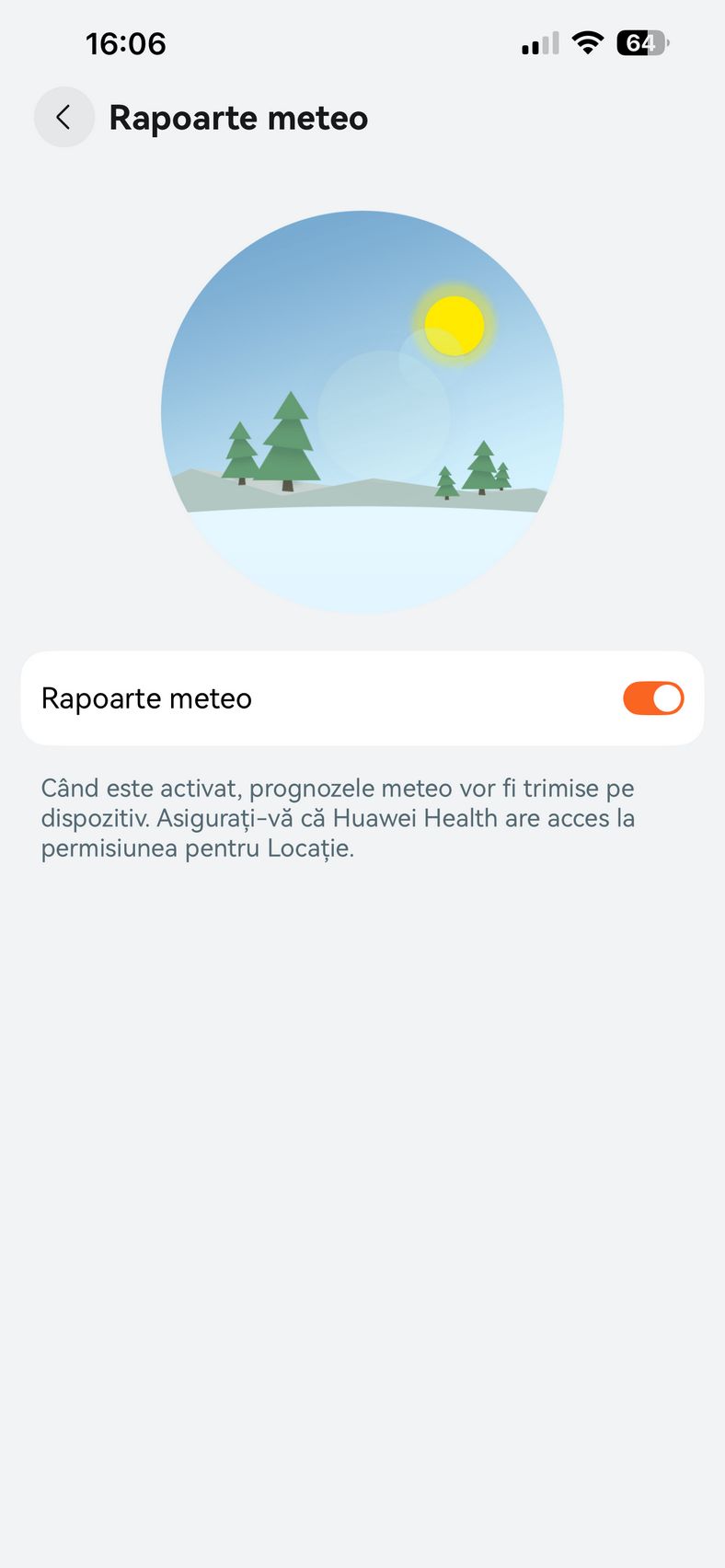Disable the Rapoarte meteo switch
This screenshot has width=725, height=1568.
click(653, 698)
